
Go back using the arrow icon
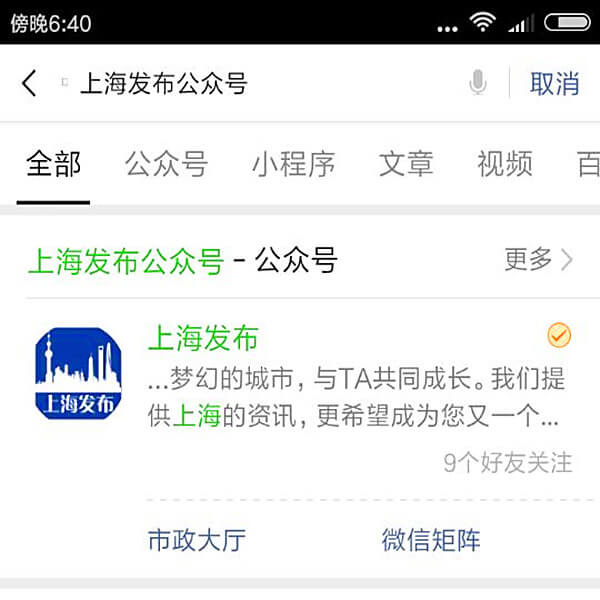click(x=29, y=84)
